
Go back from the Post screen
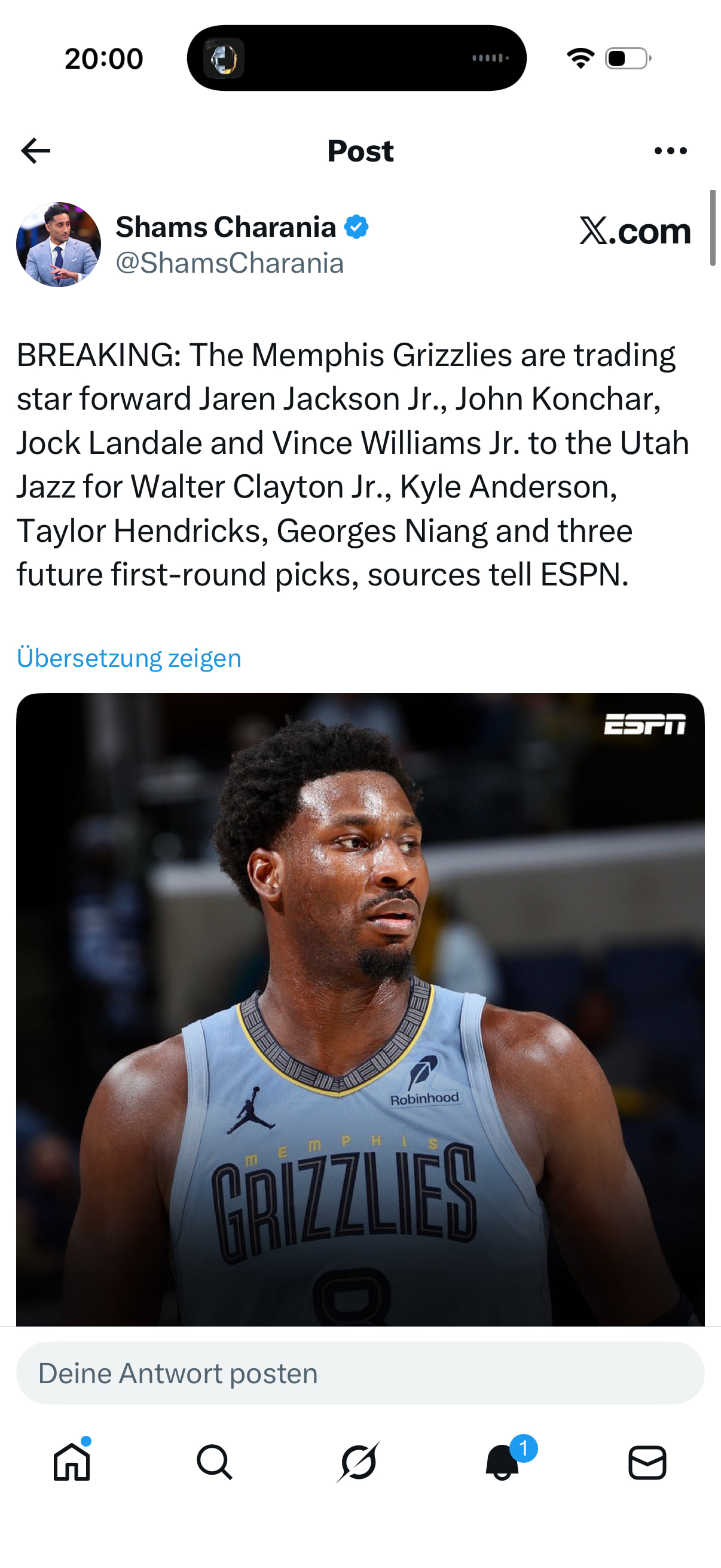coord(35,151)
